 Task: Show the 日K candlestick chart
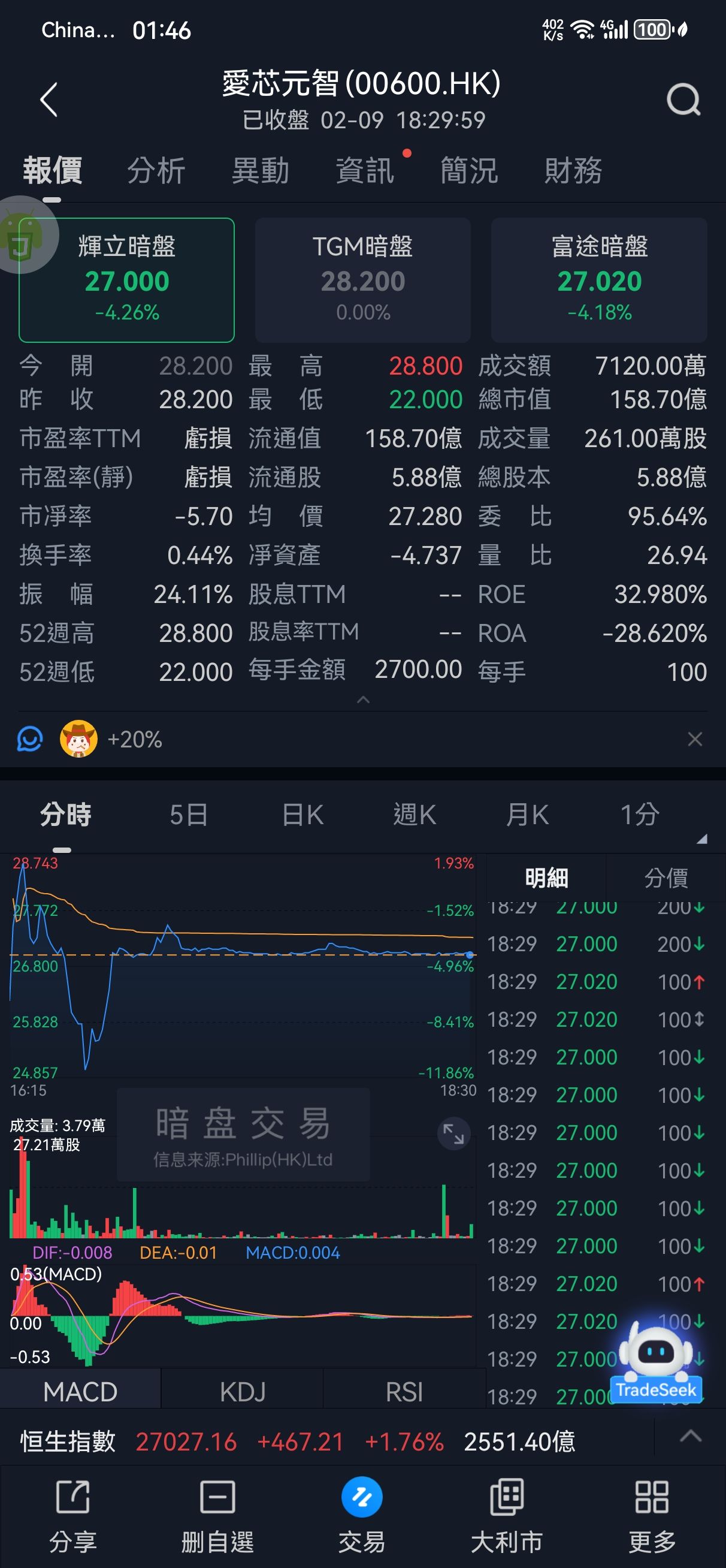click(302, 815)
